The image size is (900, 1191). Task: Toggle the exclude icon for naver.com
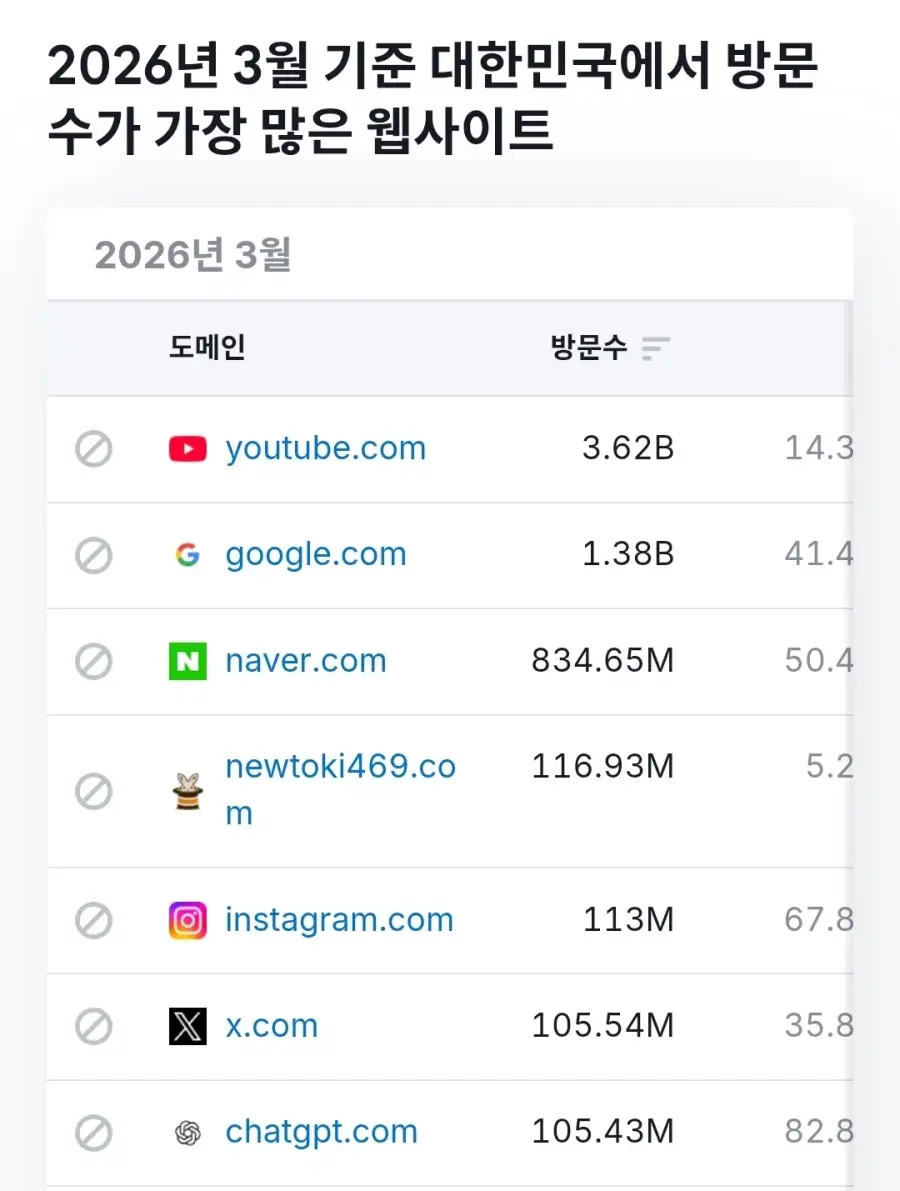(94, 661)
